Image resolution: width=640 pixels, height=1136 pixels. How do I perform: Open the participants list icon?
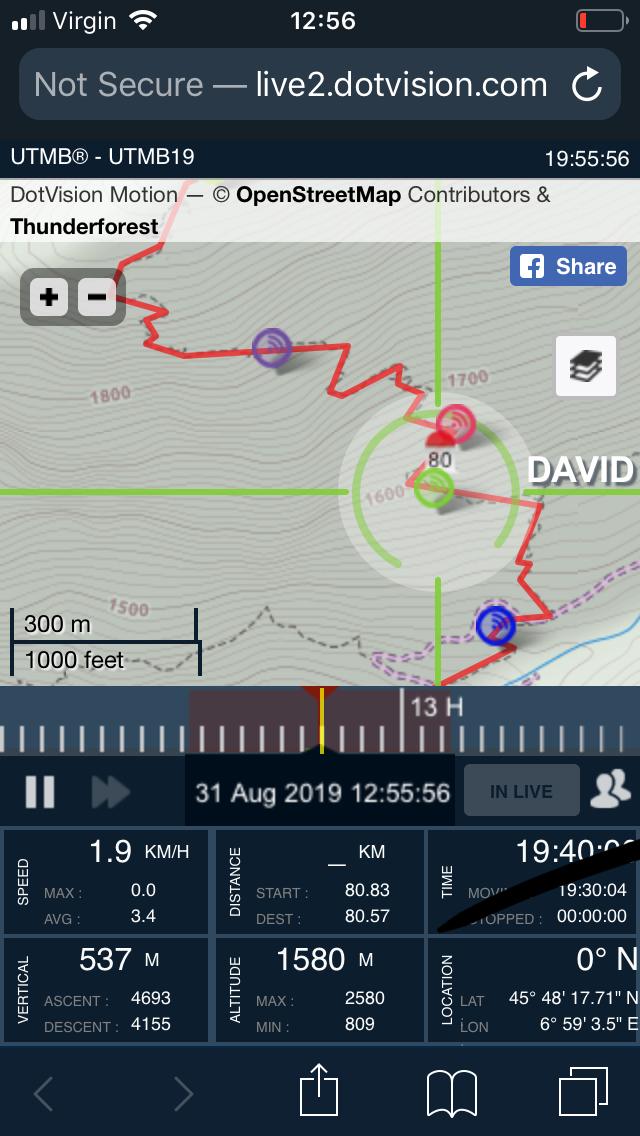pos(610,790)
